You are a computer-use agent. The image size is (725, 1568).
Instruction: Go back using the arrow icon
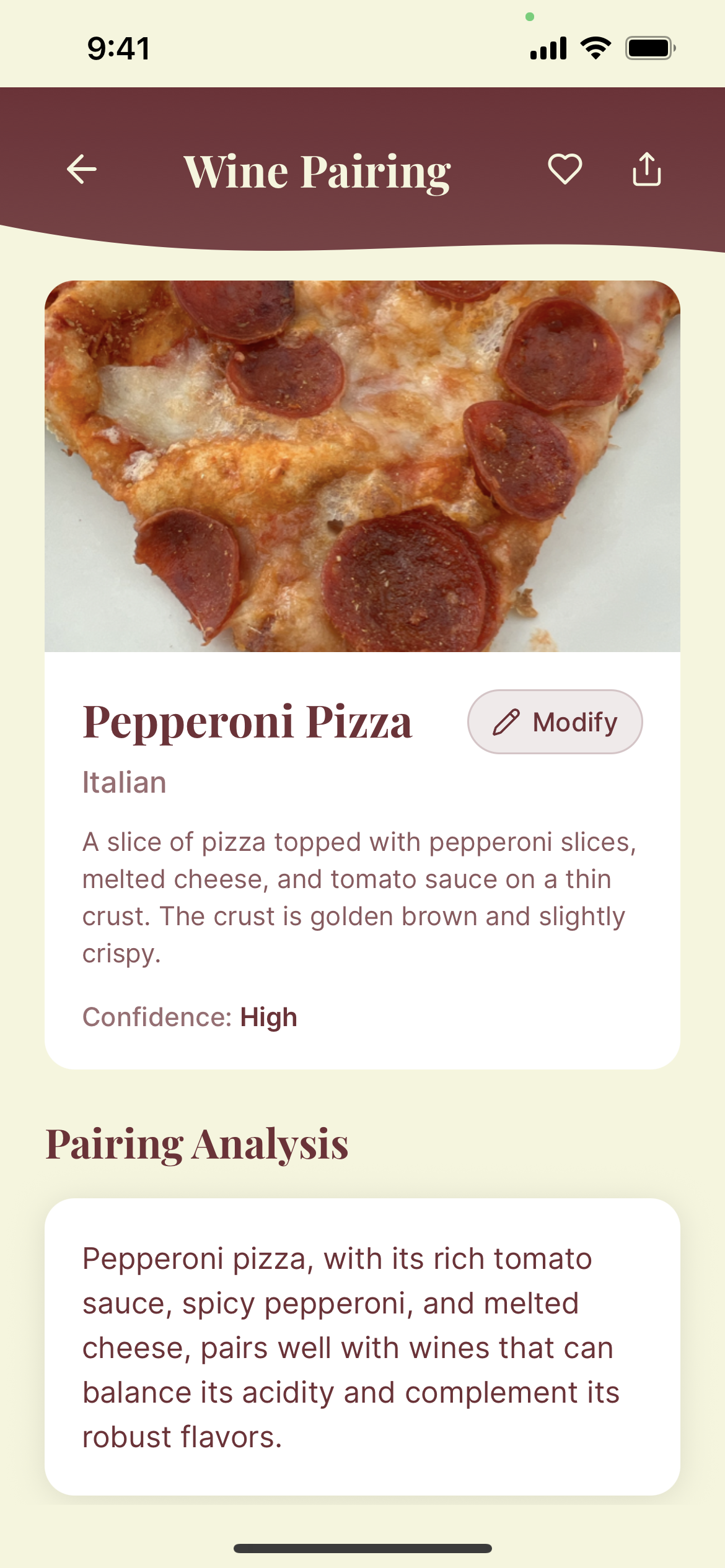pos(82,170)
